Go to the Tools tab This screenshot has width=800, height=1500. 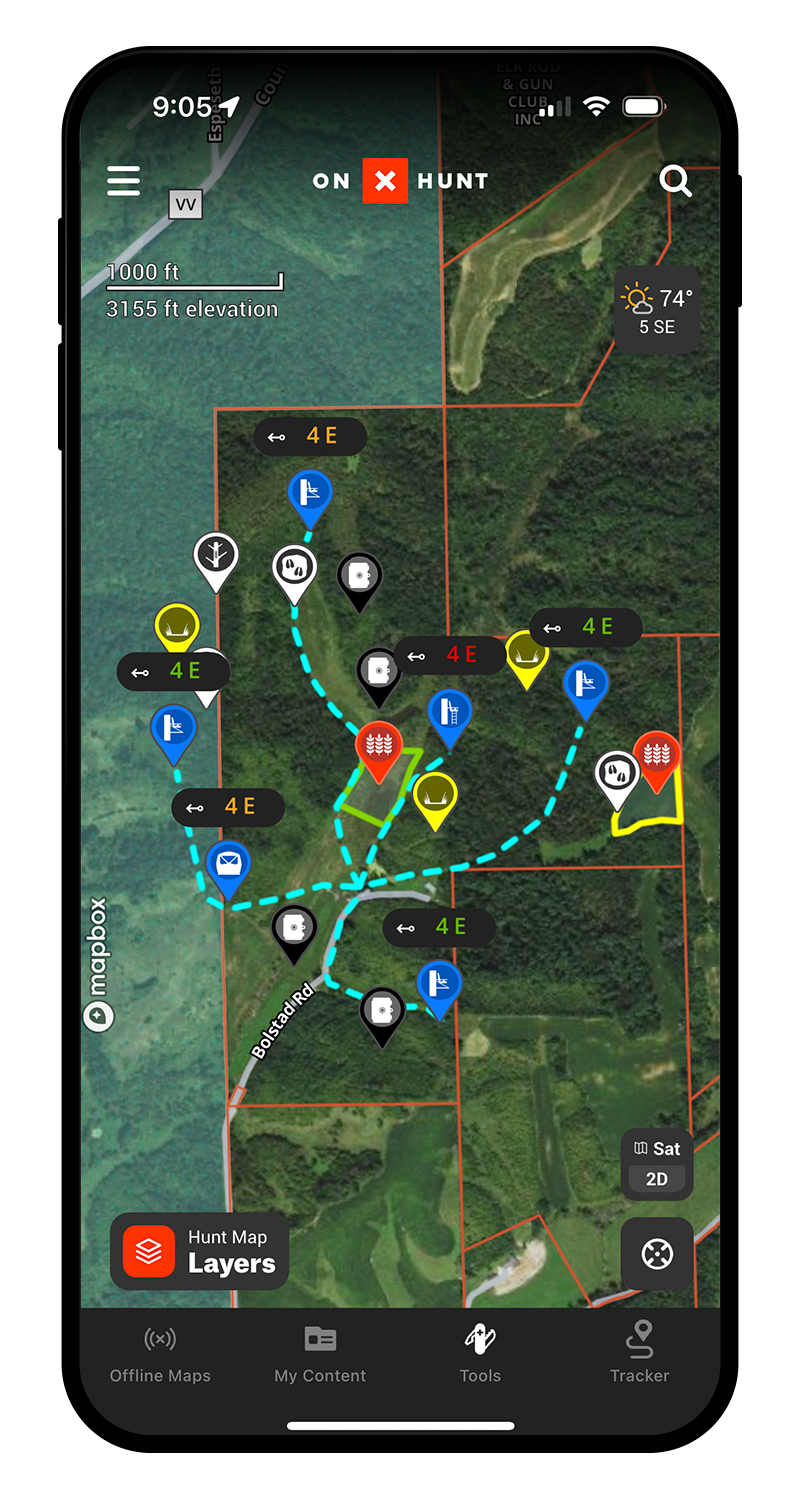click(480, 1355)
